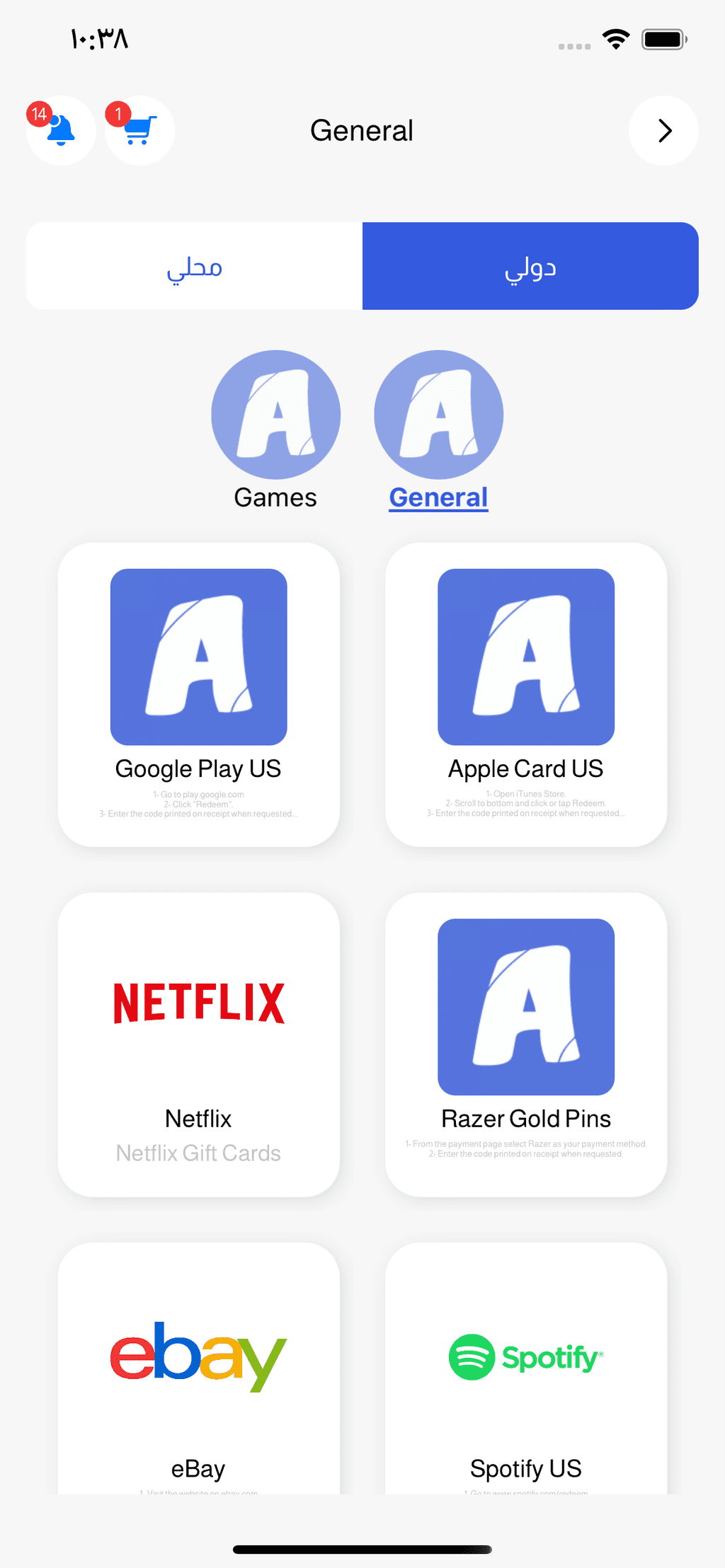The width and height of the screenshot is (725, 1568).
Task: Open the shopping cart
Action: point(139,130)
